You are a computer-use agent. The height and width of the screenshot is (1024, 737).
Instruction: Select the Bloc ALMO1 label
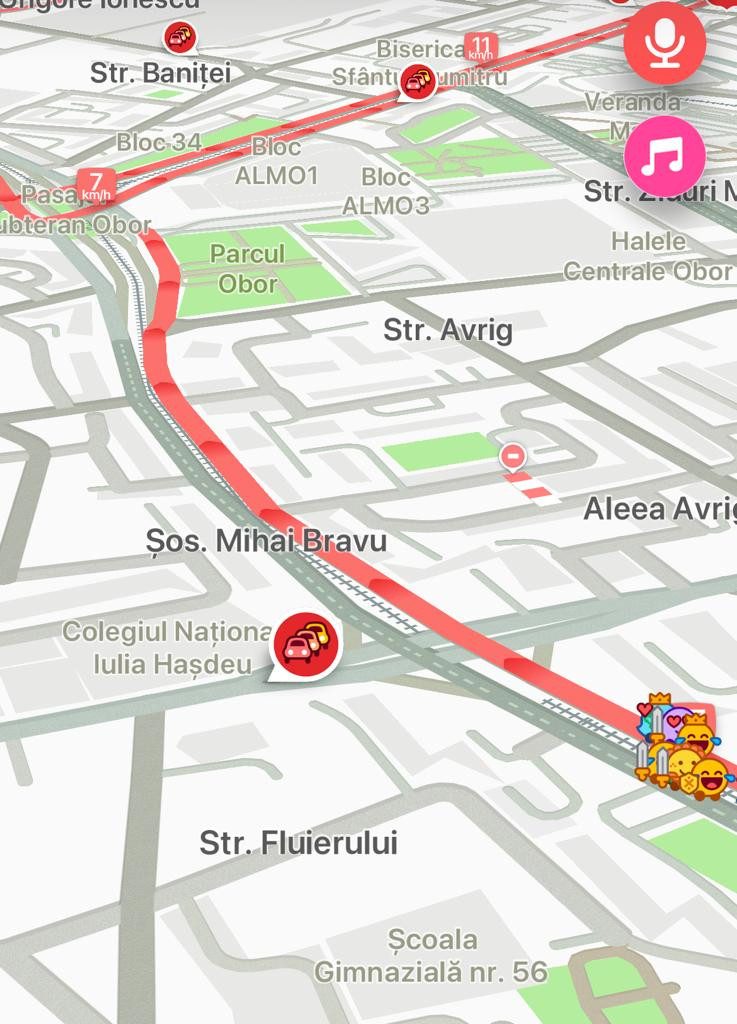(x=277, y=162)
